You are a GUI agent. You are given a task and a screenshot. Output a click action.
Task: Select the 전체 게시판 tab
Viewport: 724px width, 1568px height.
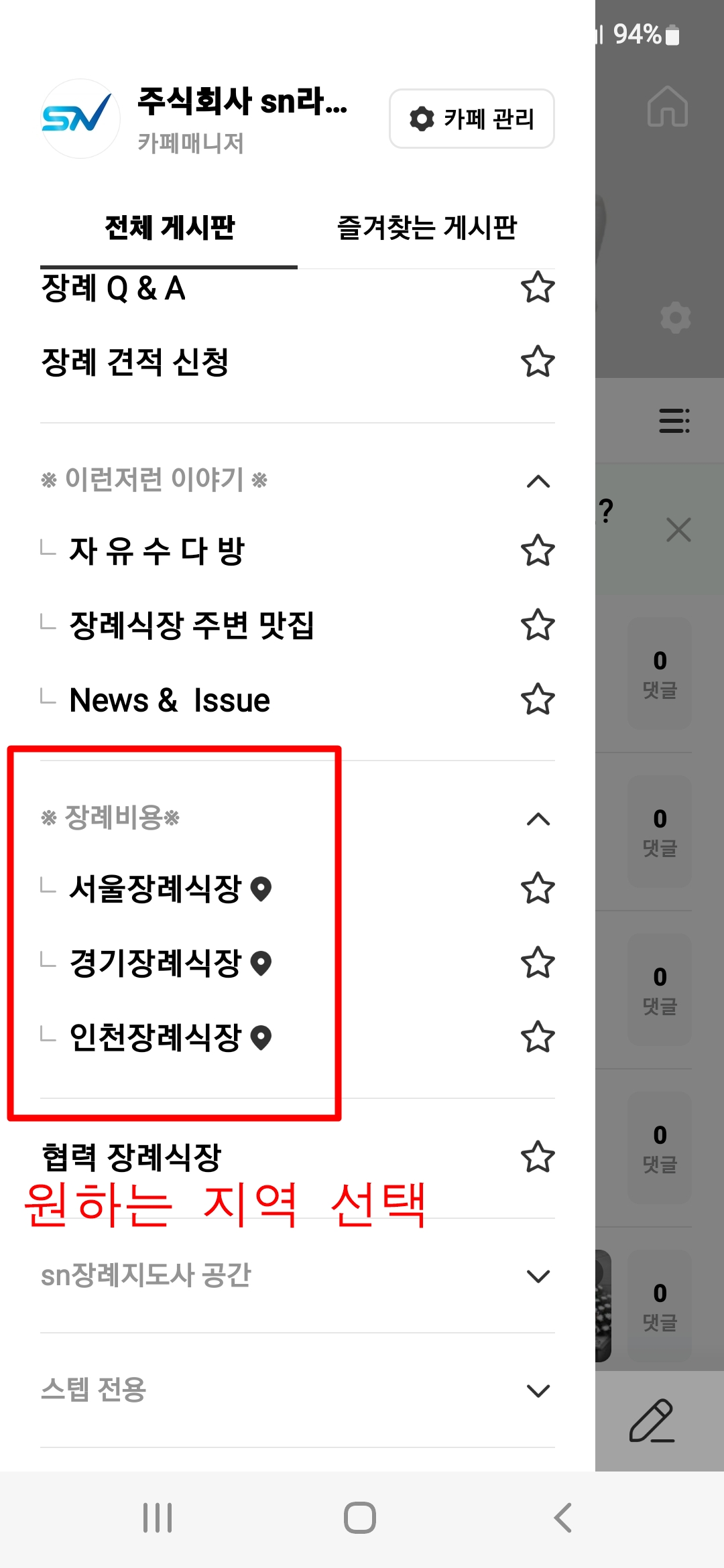169,228
